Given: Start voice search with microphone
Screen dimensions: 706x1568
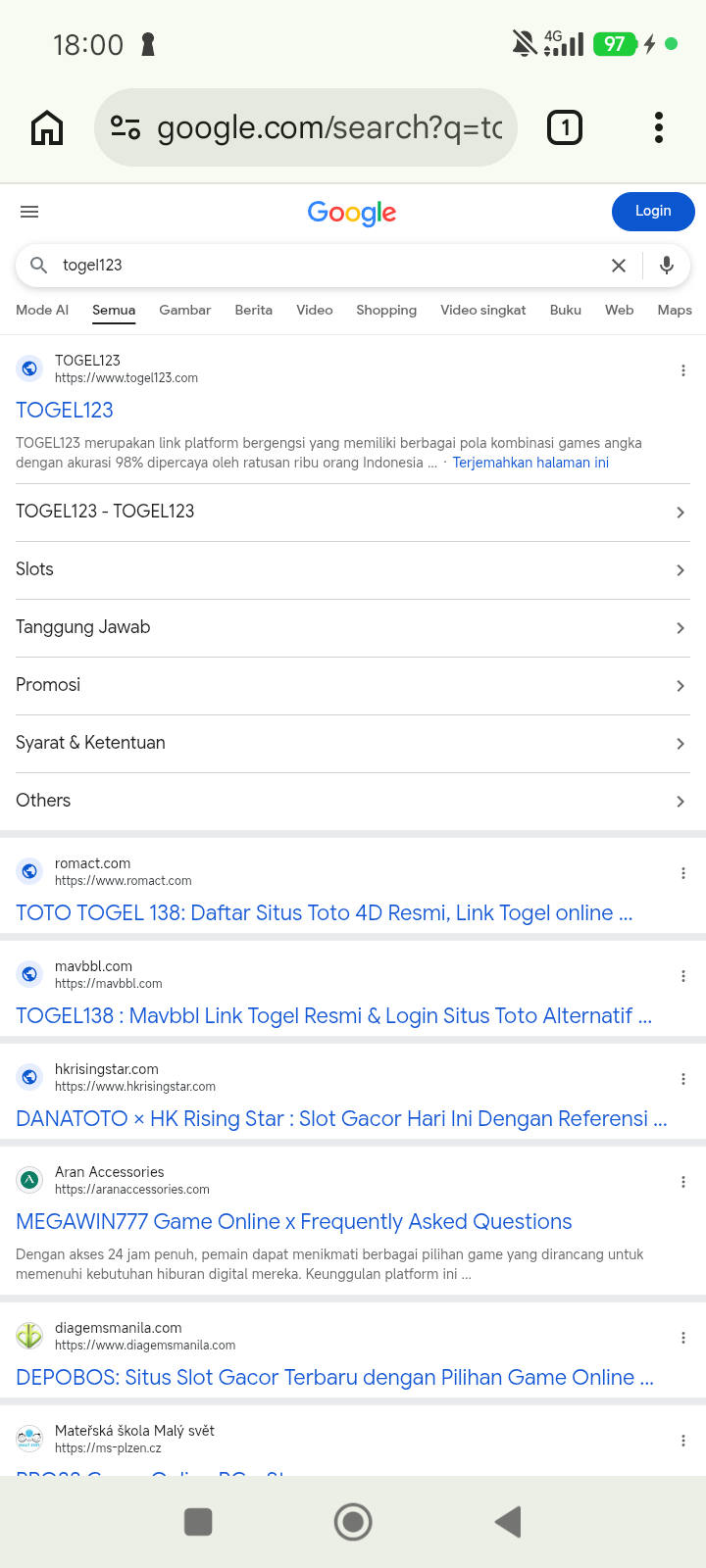Looking at the screenshot, I should coord(667,266).
